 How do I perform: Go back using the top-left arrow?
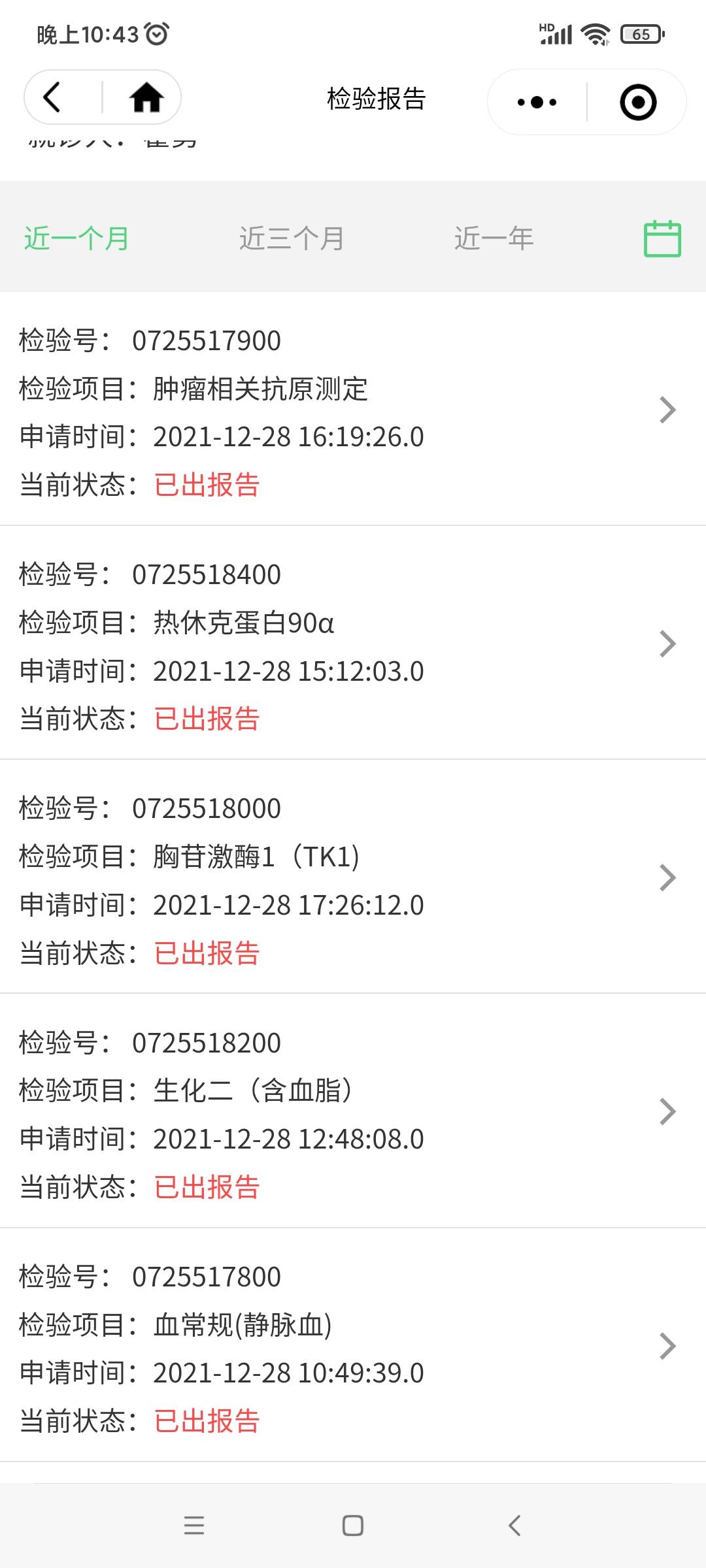[x=54, y=98]
